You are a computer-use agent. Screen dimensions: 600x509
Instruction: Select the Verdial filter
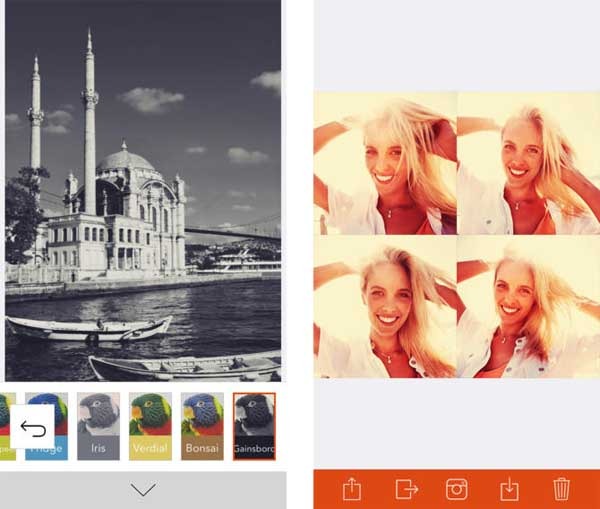click(150, 426)
